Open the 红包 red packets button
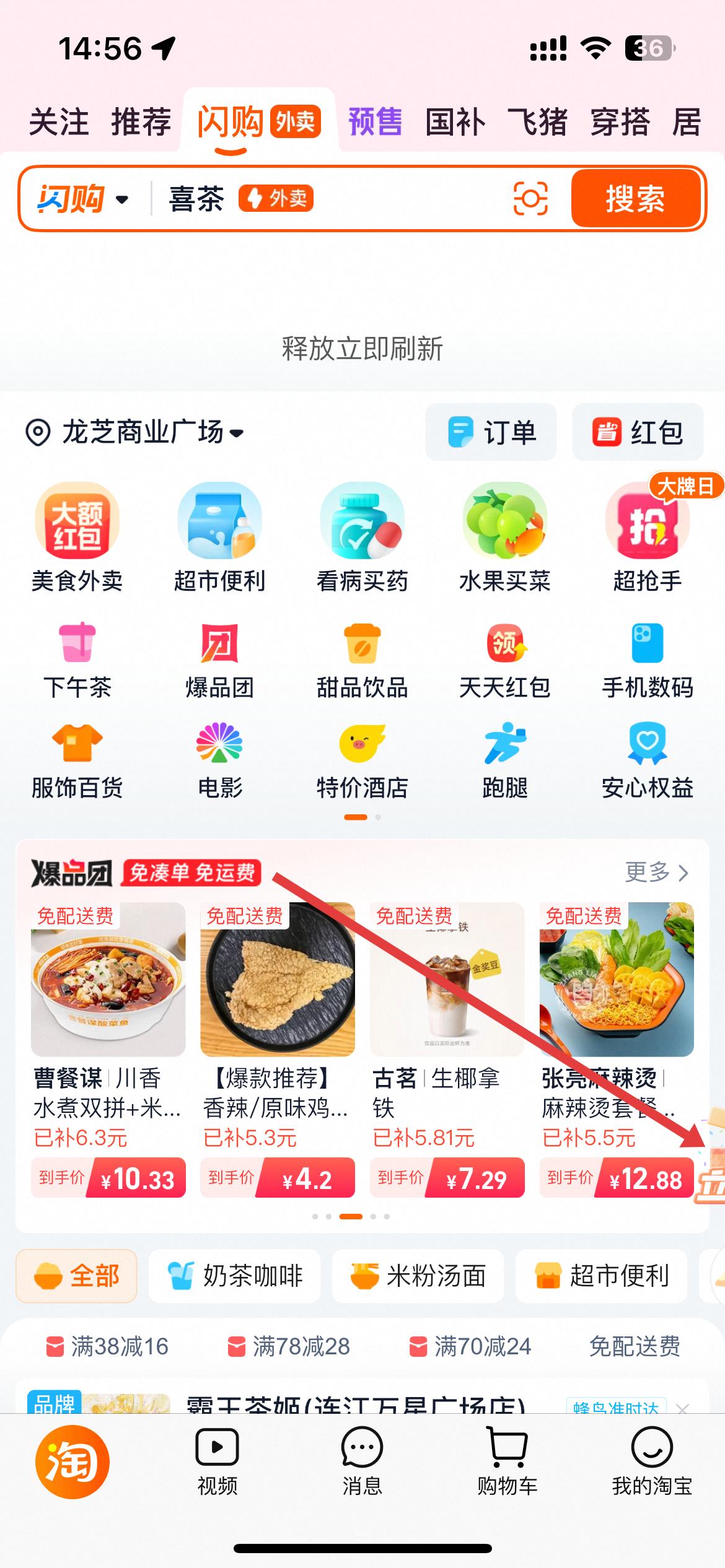725x1568 pixels. coord(638,432)
